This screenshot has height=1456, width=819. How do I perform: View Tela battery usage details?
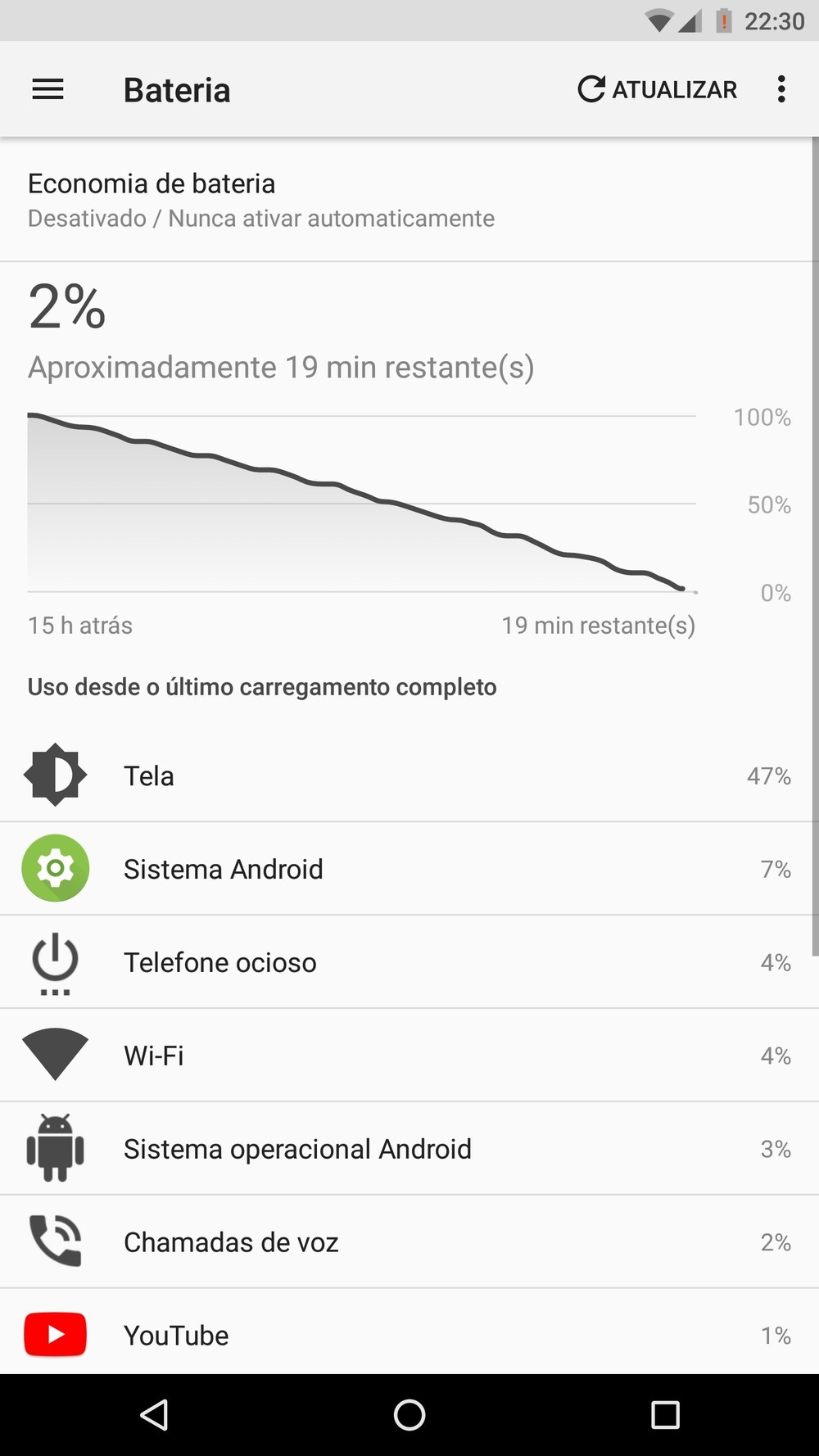pyautogui.click(x=409, y=775)
